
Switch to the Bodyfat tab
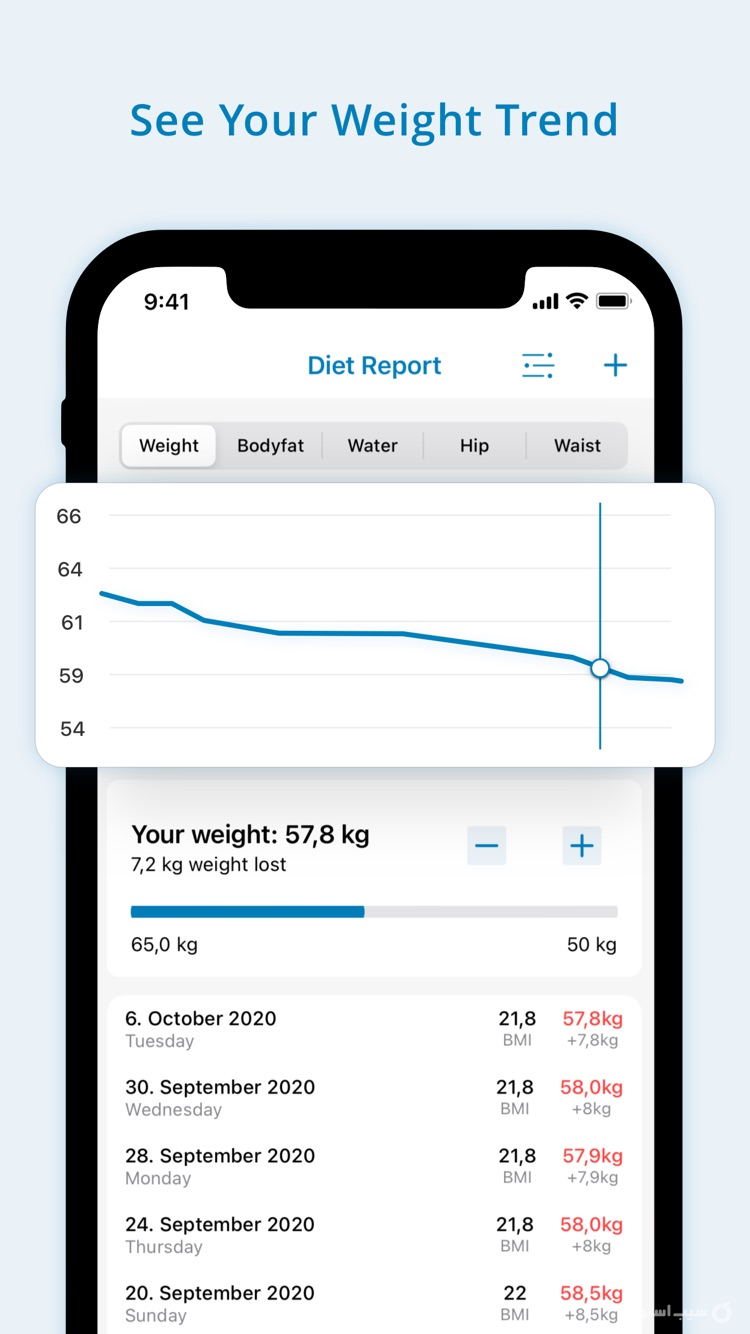point(270,445)
